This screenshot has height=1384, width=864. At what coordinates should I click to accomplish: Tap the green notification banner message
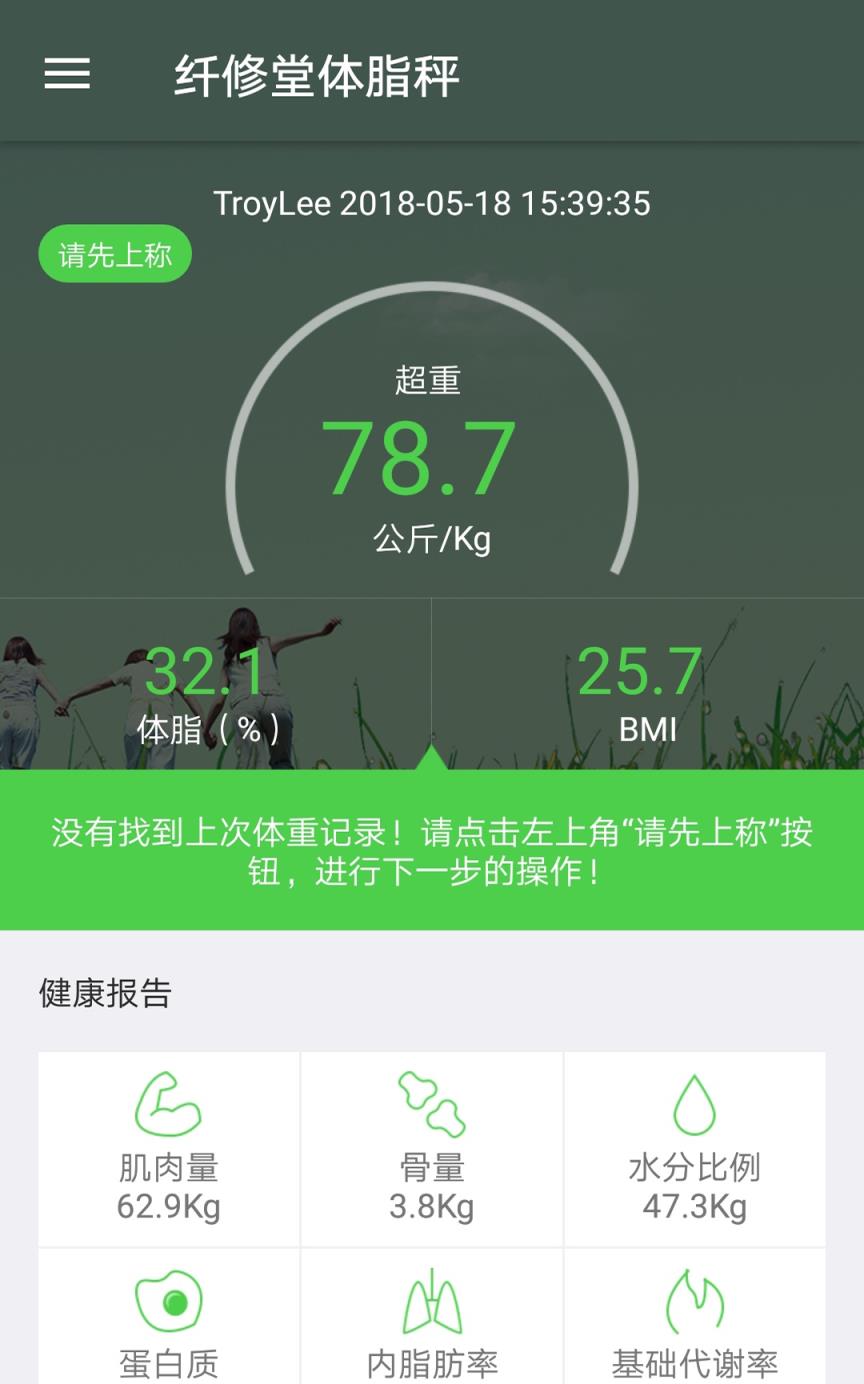pos(431,852)
